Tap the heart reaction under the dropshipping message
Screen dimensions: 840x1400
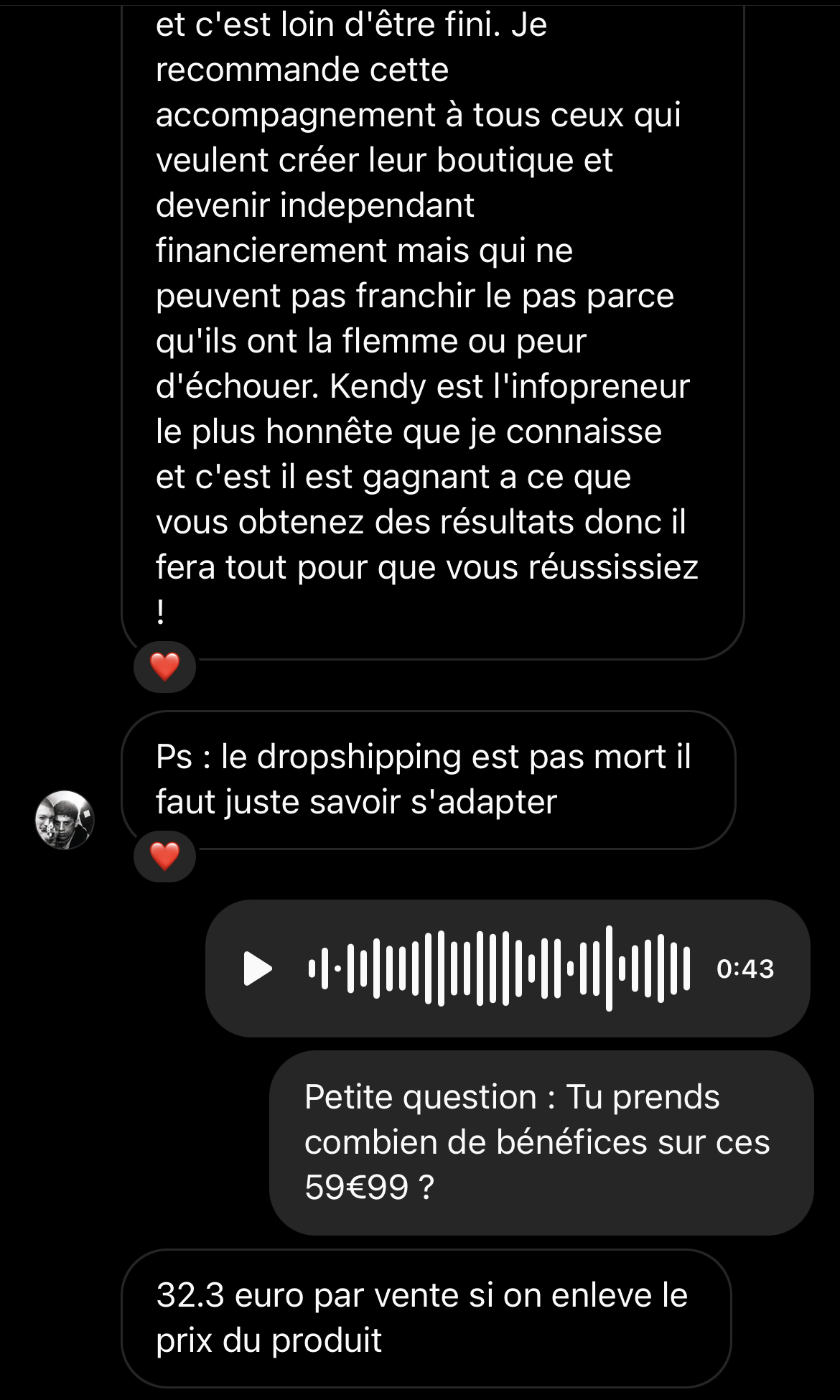[x=164, y=857]
